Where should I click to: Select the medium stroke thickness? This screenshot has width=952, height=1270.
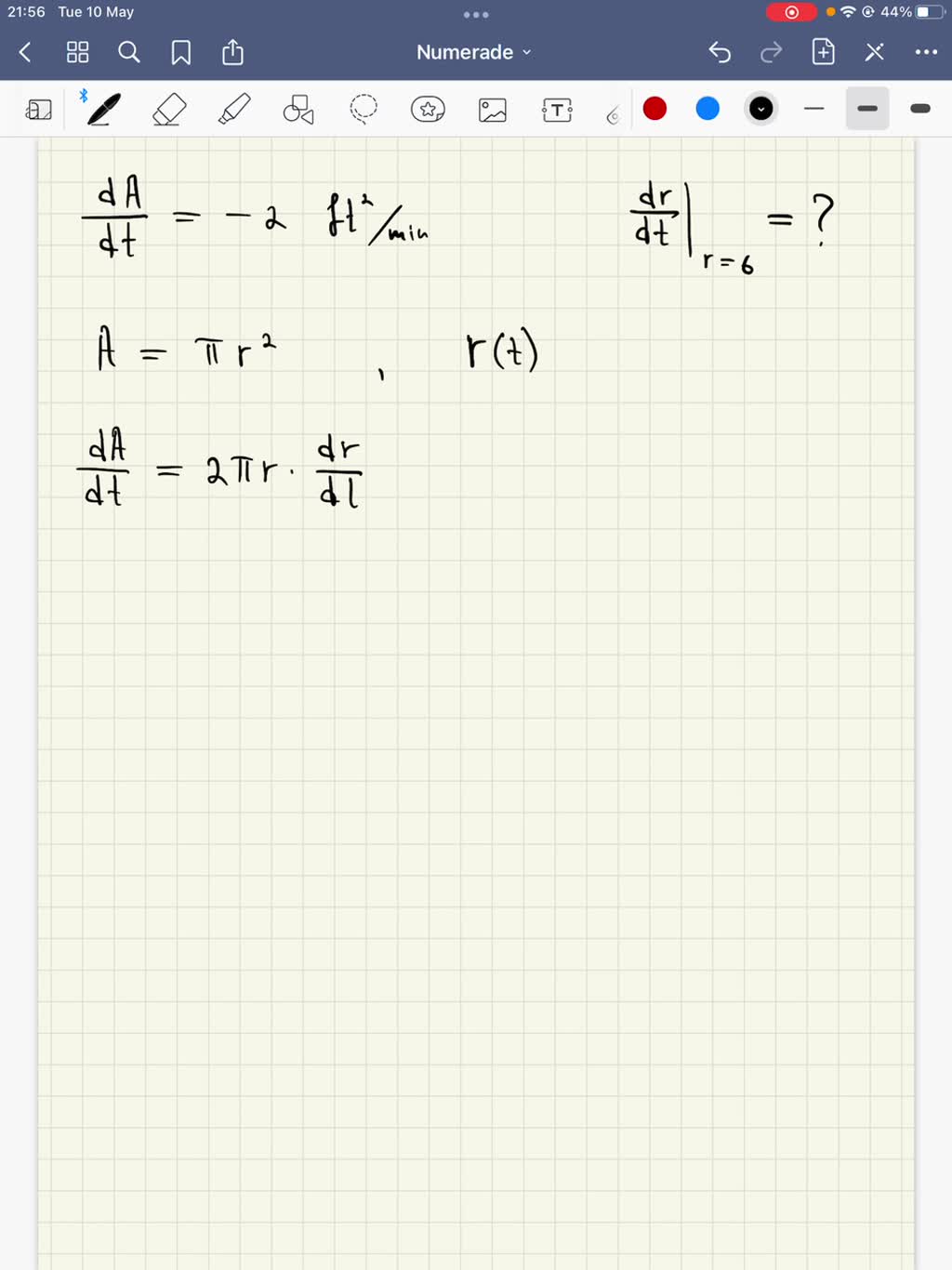(x=866, y=109)
